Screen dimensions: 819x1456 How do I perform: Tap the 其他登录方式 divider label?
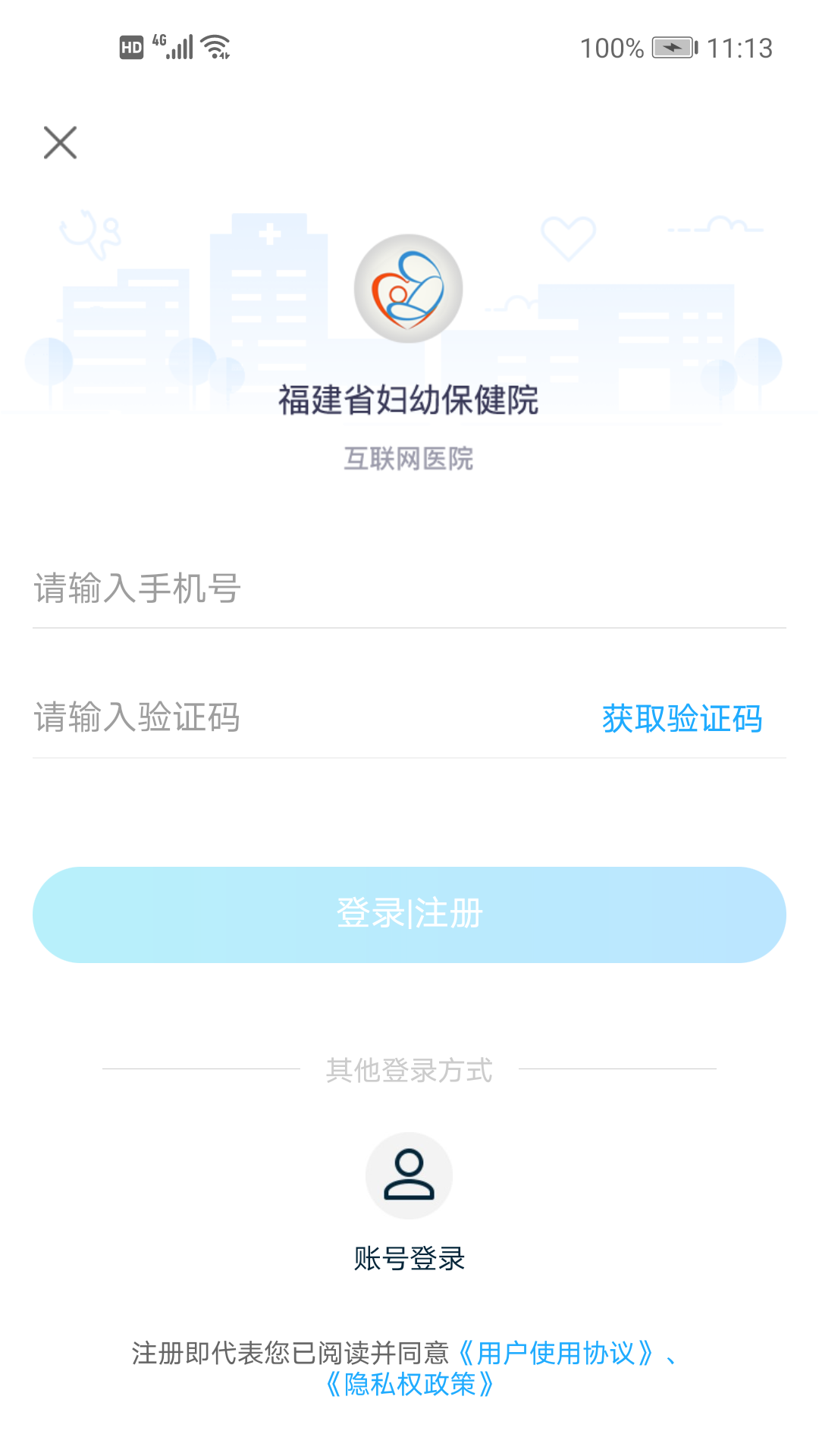click(408, 1071)
